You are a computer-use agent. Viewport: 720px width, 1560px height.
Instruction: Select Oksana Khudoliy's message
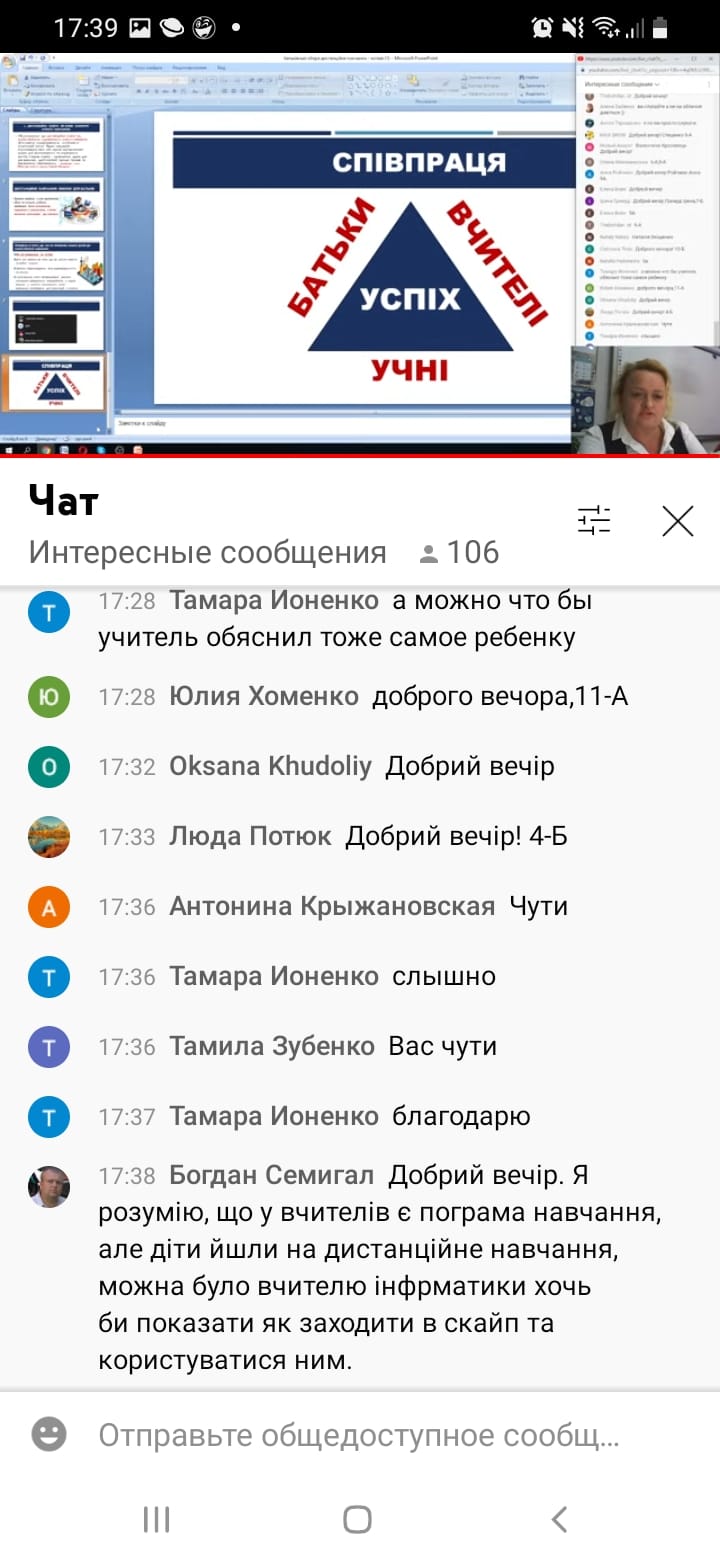tap(362, 766)
